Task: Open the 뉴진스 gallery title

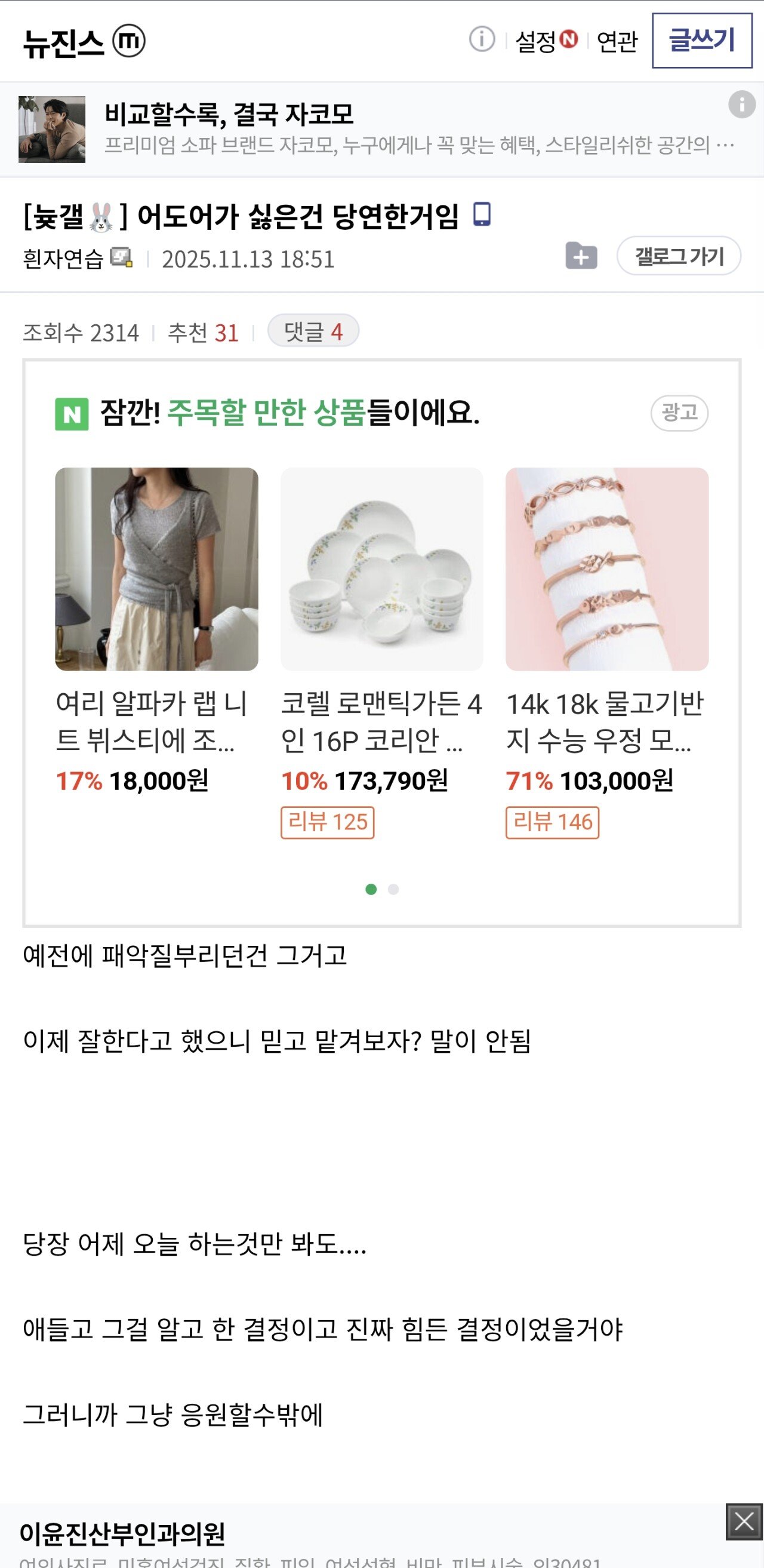Action: [64, 42]
